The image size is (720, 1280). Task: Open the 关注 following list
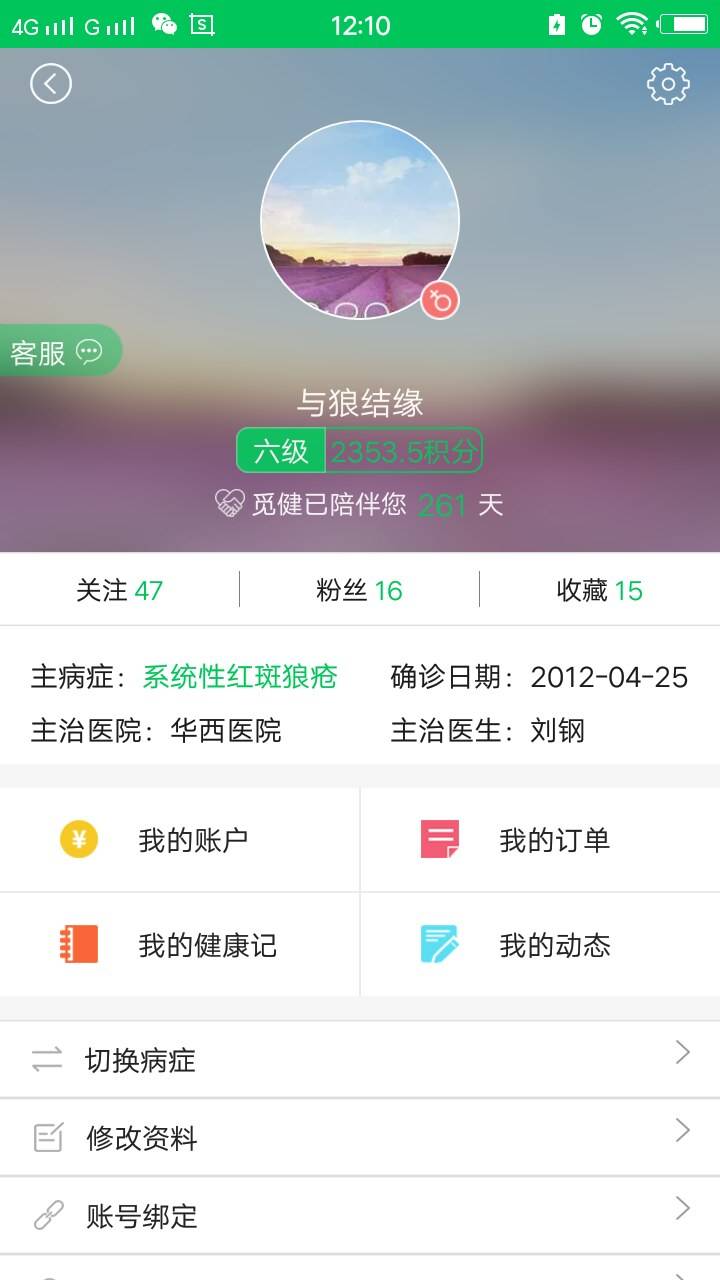[x=119, y=590]
